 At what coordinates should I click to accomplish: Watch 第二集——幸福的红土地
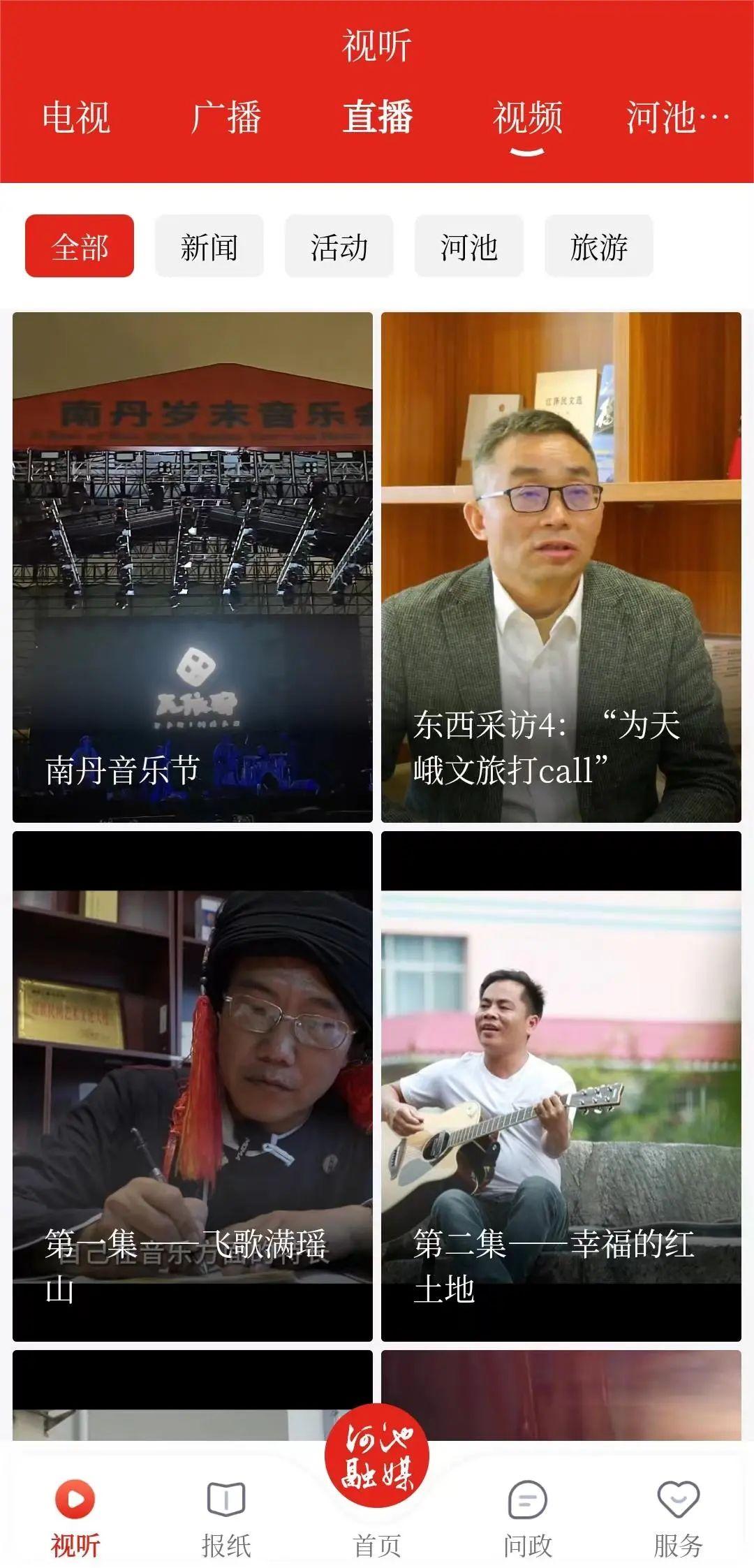point(561,1086)
